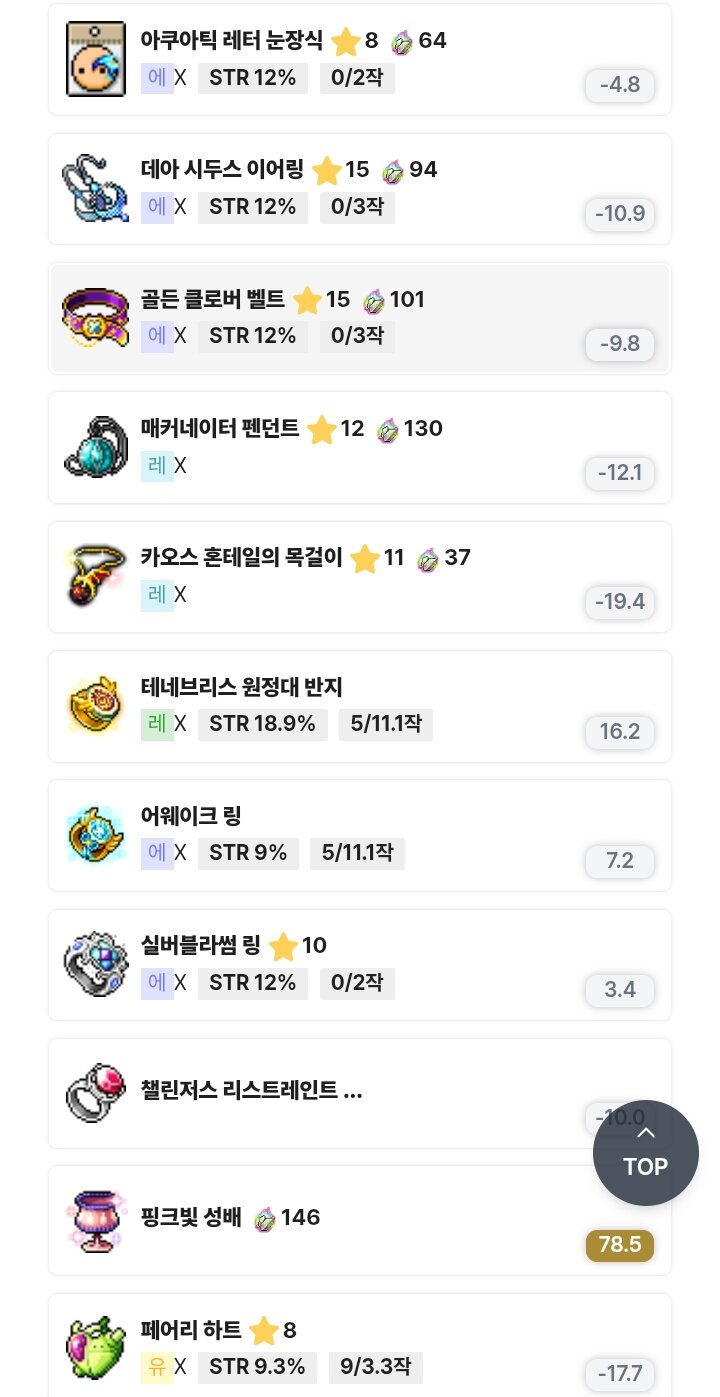
Task: Open the 페어리 하트 item card
Action: [x=360, y=1345]
